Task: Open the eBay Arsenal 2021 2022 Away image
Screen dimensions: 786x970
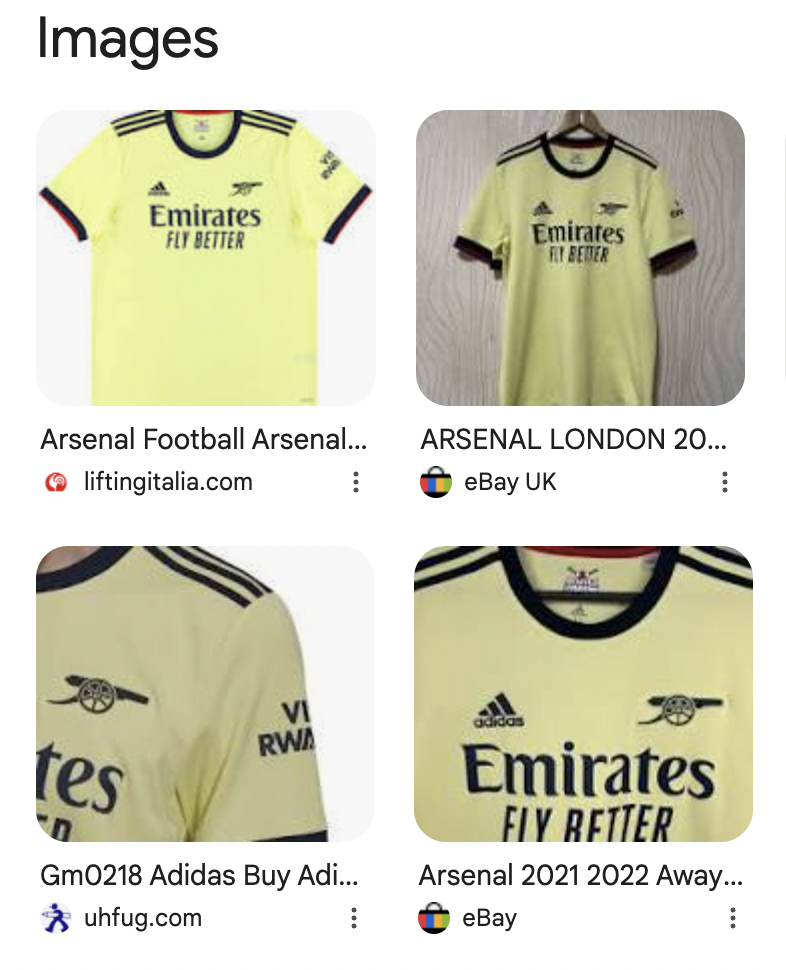Action: pyautogui.click(x=583, y=693)
